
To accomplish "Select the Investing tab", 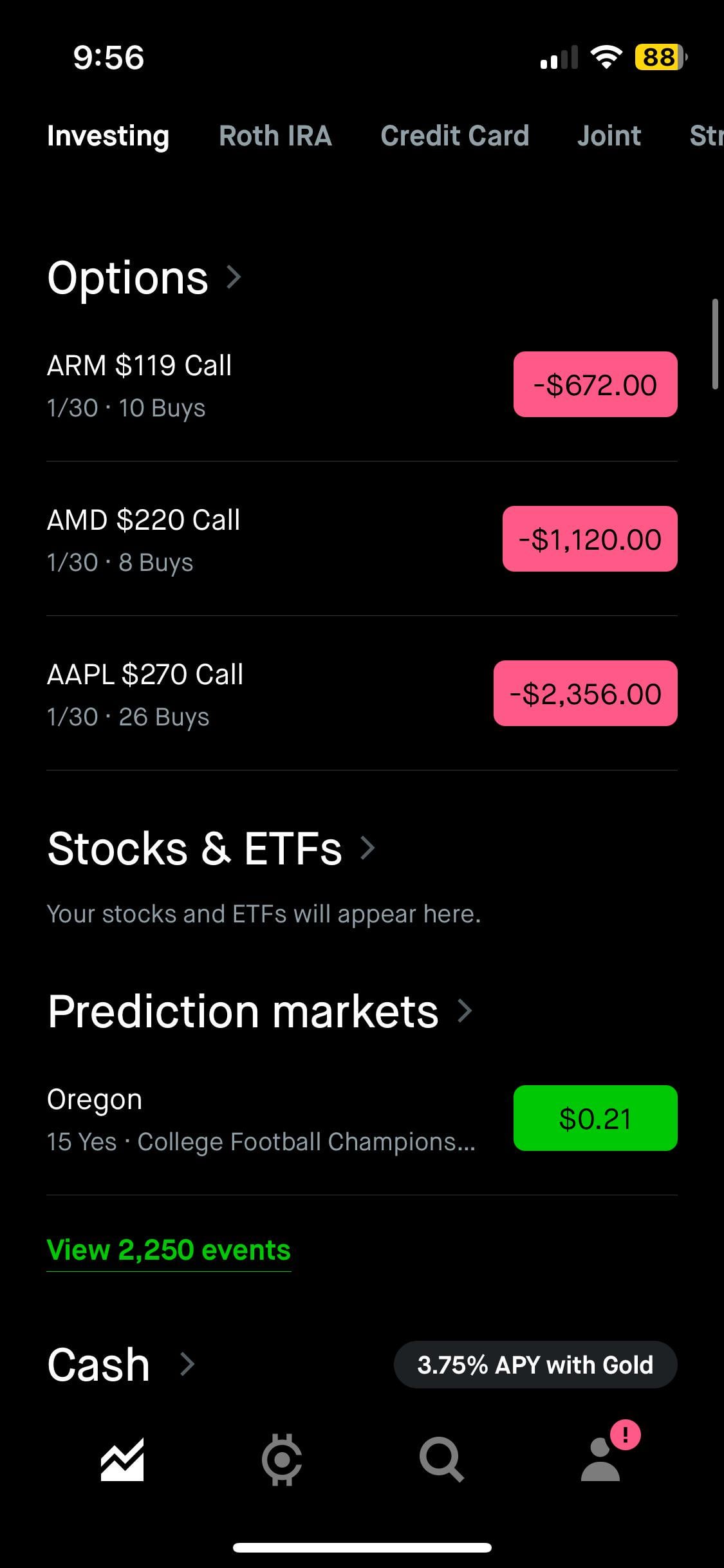I will click(x=108, y=136).
